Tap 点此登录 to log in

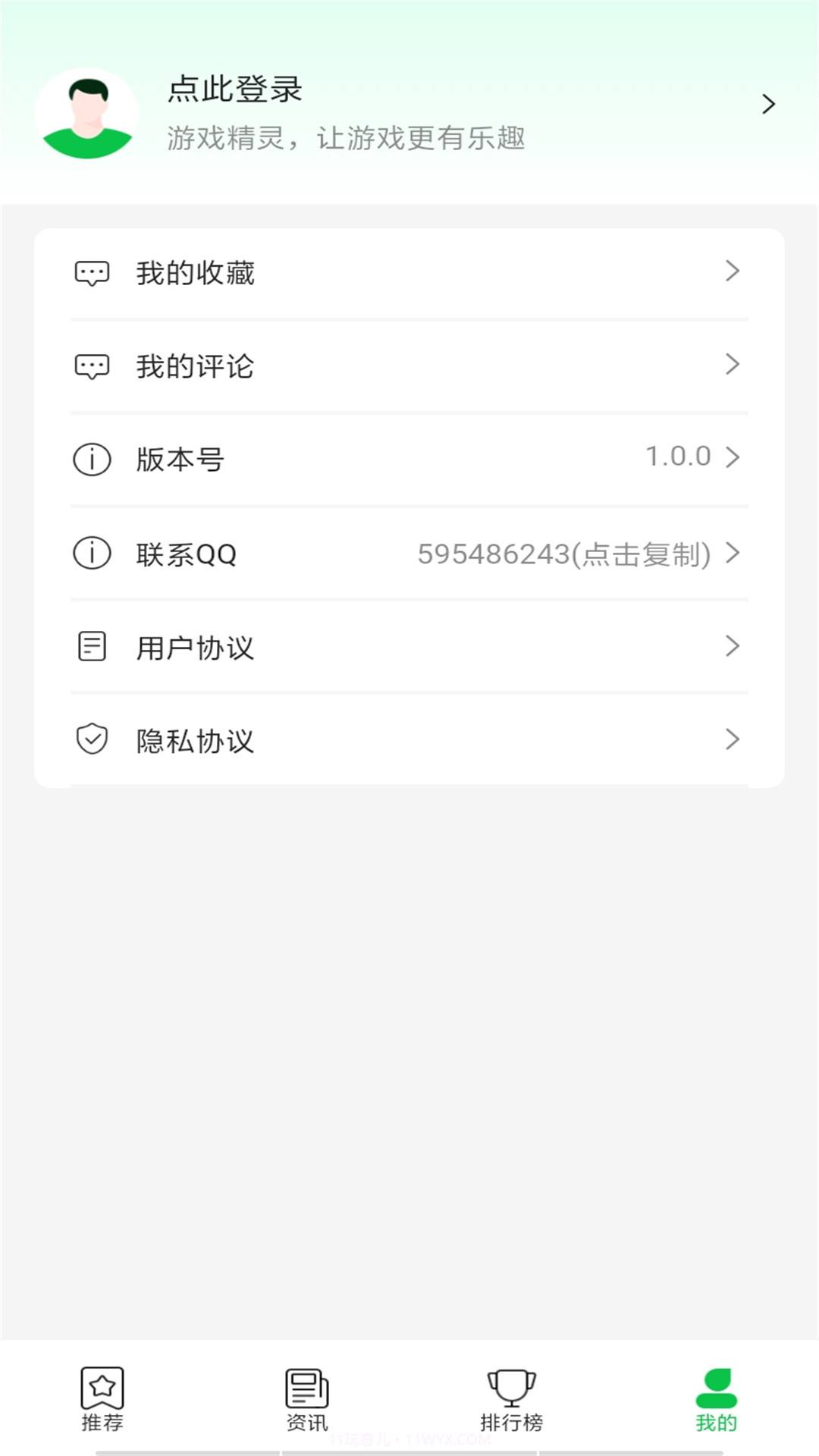(235, 89)
